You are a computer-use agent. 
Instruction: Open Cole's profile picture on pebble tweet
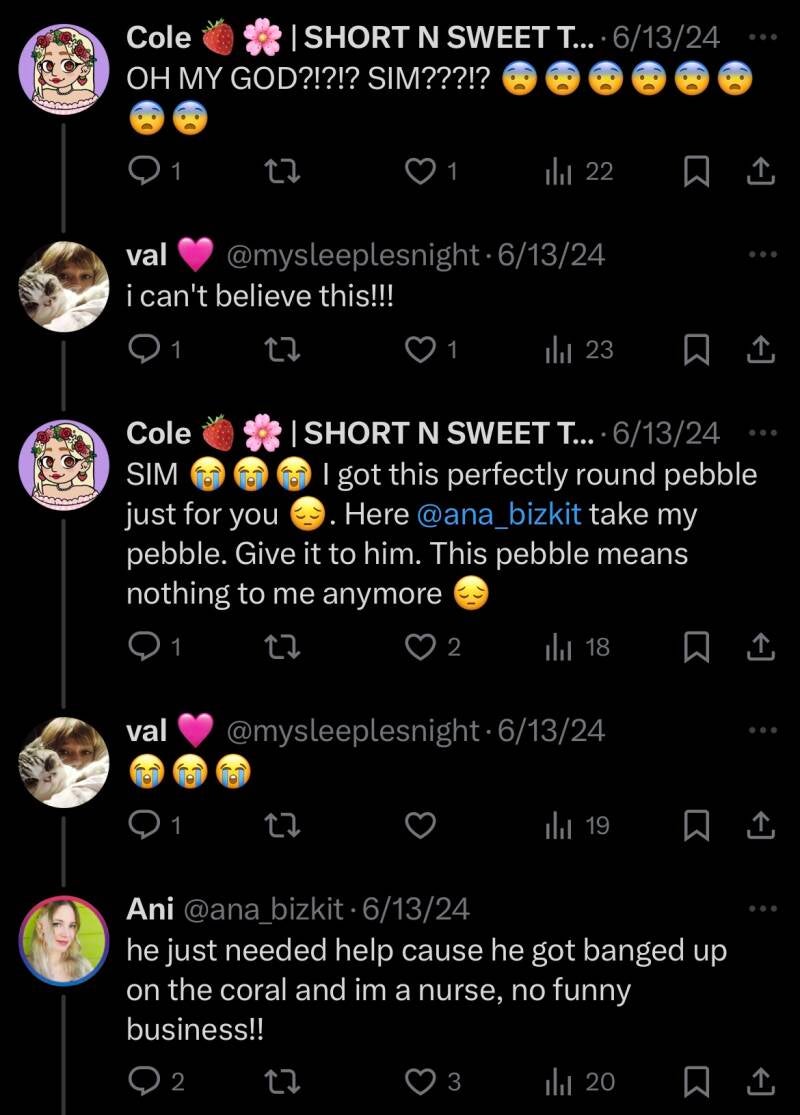pyautogui.click(x=65, y=464)
